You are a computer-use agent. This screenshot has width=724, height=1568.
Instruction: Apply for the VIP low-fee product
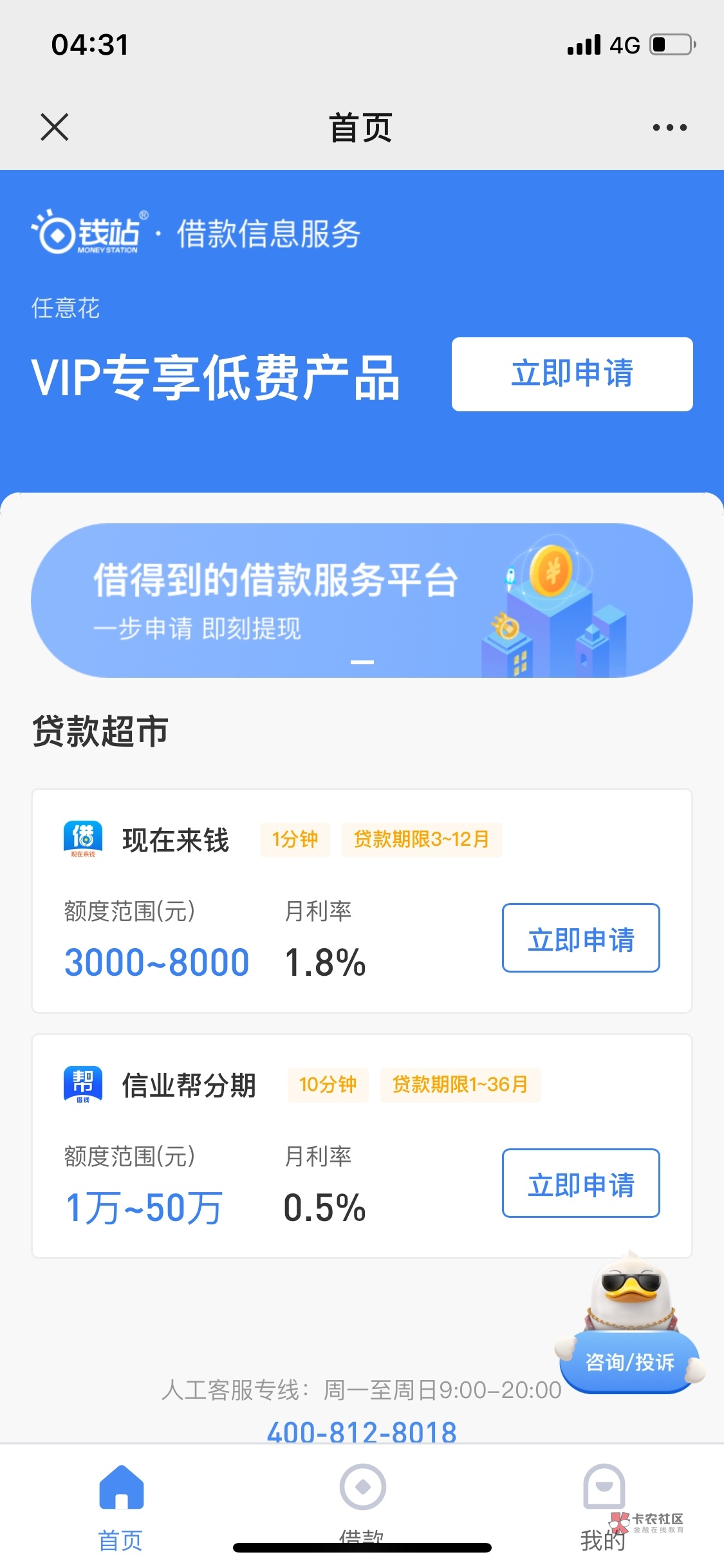[x=571, y=374]
